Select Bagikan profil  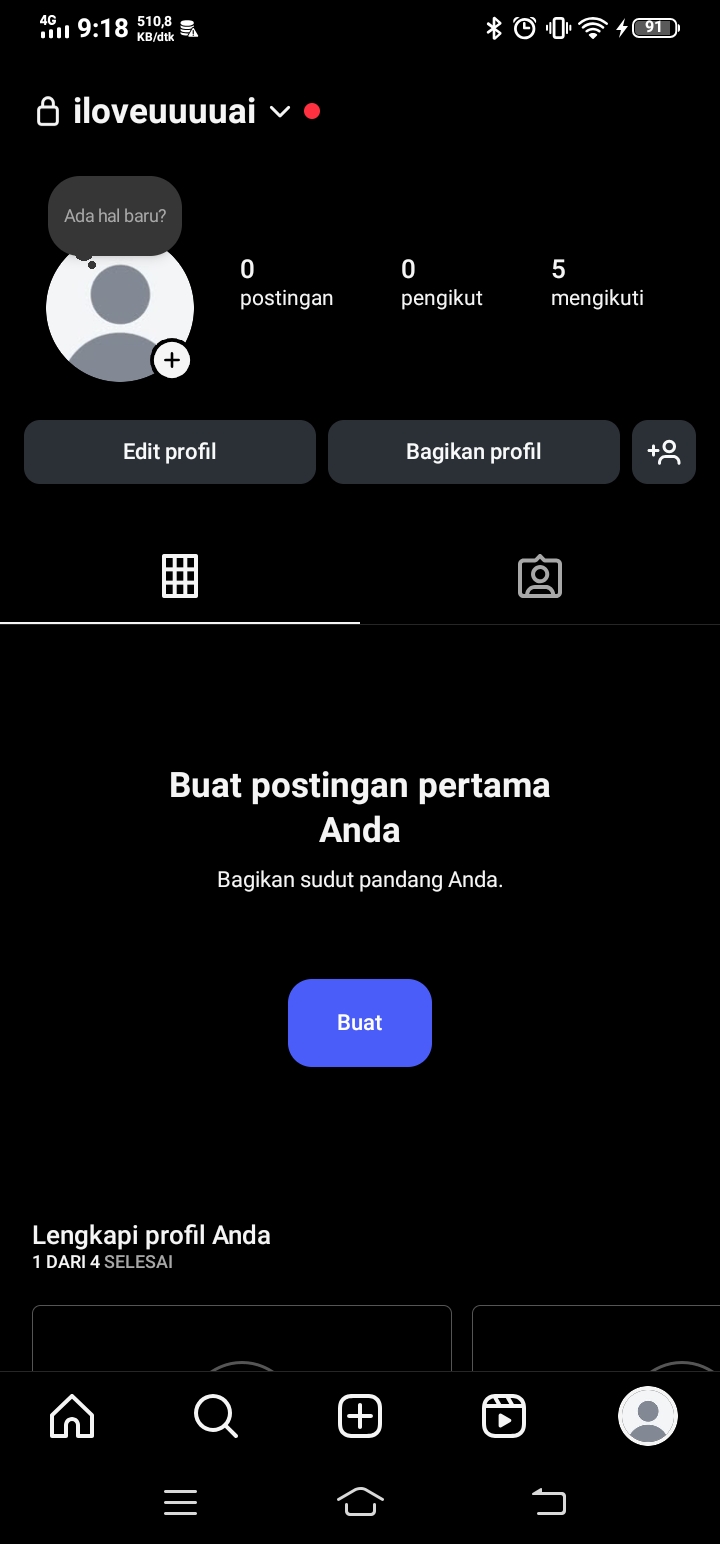click(x=474, y=452)
